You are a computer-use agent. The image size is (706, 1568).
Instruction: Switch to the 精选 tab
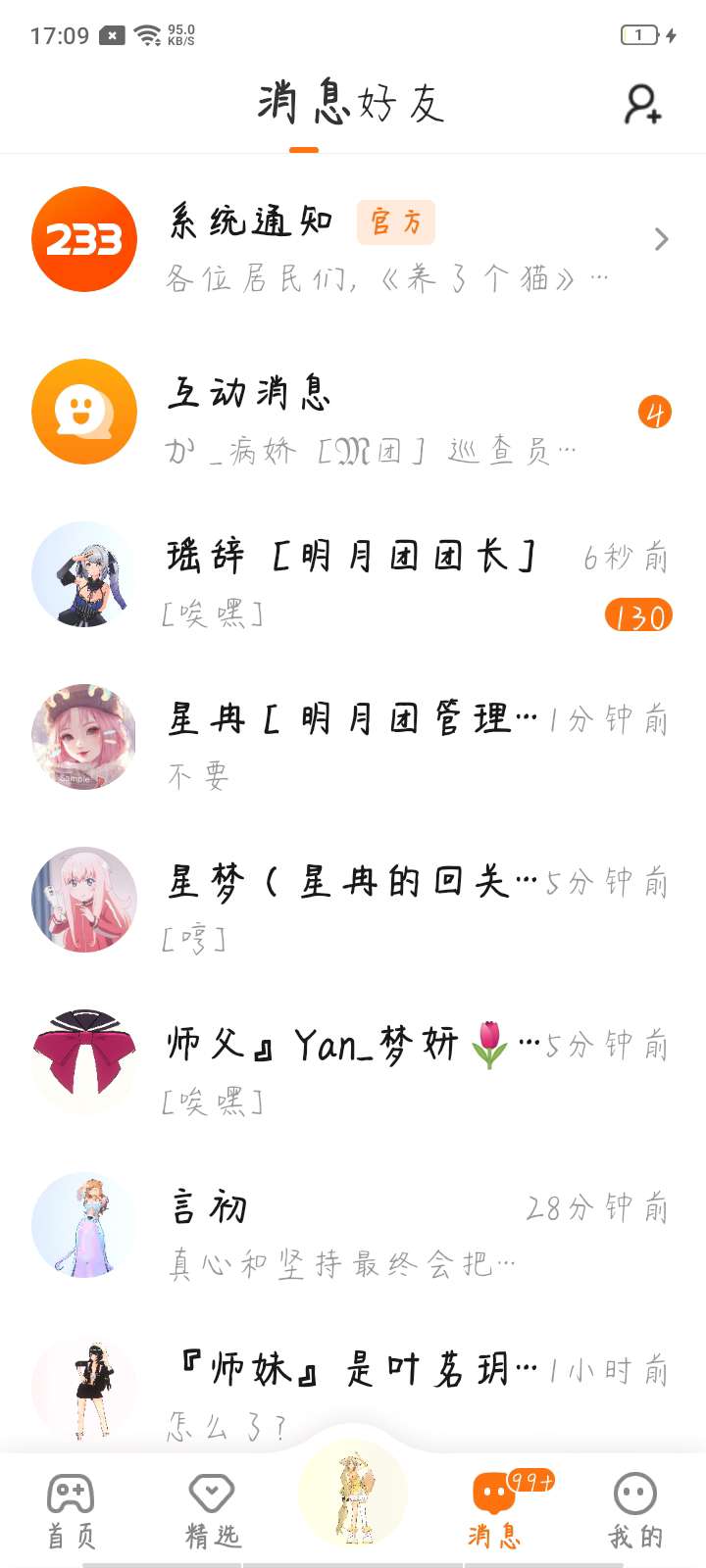point(212,1511)
